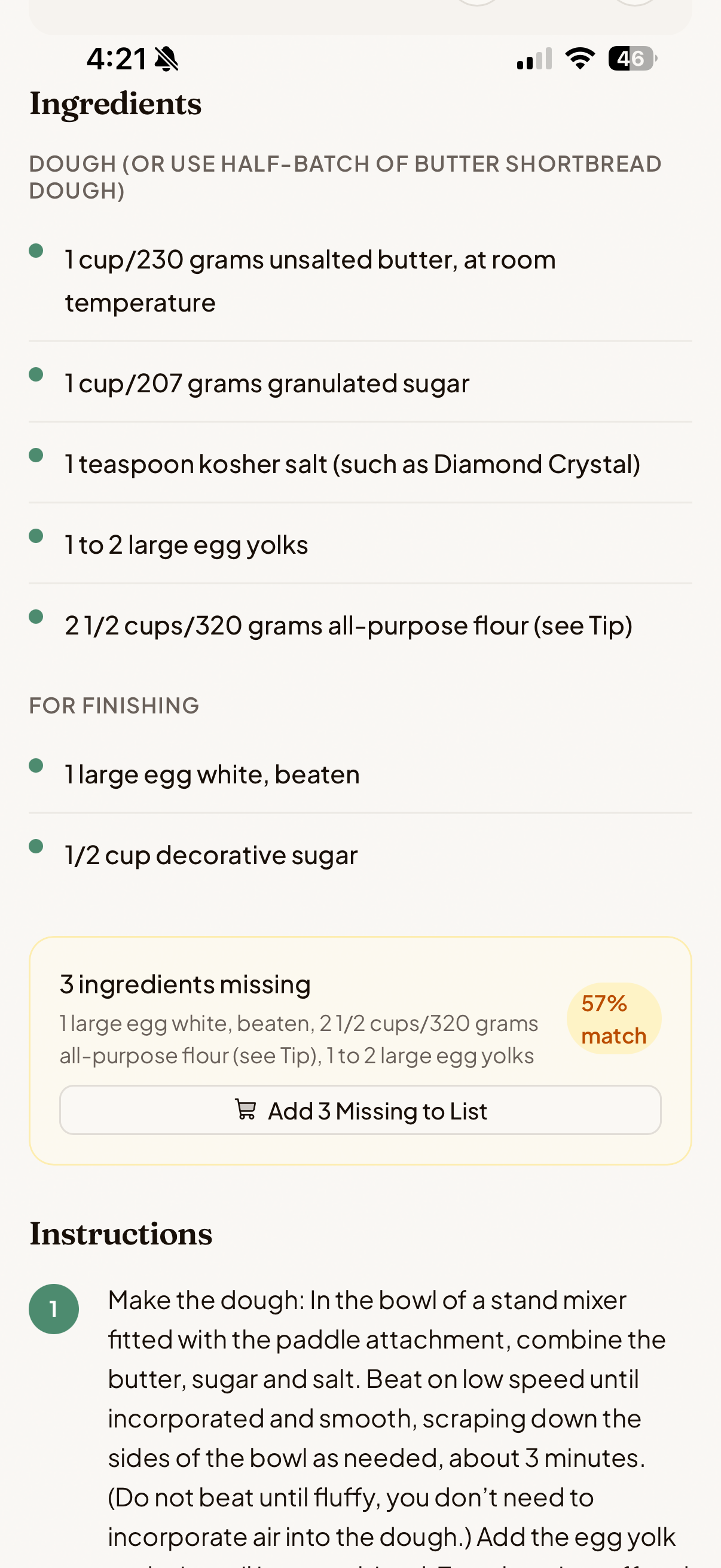This screenshot has width=721, height=1568.
Task: Select the decorative sugar ingredient row
Action: point(210,853)
